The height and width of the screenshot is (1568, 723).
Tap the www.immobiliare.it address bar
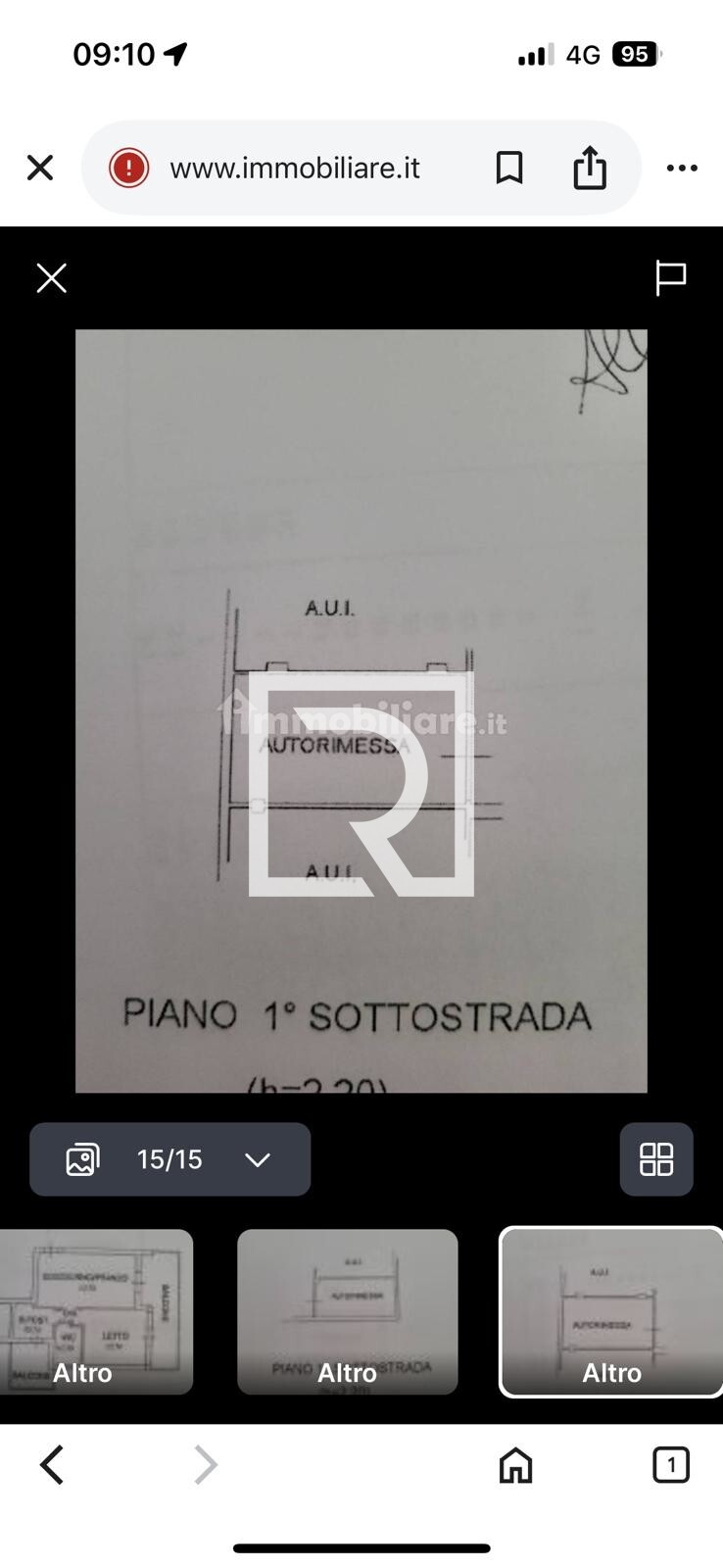[294, 169]
